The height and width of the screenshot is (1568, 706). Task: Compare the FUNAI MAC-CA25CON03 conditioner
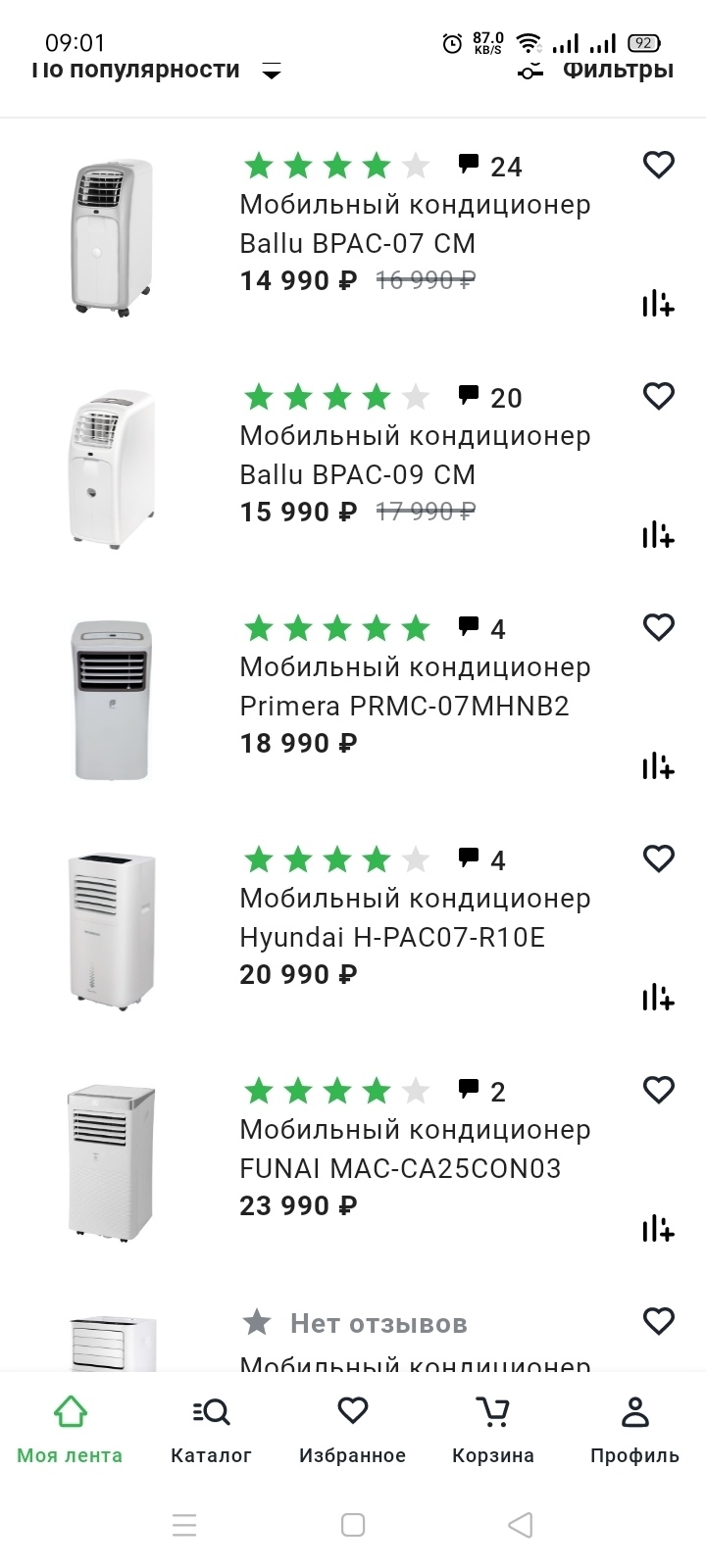658,1229
